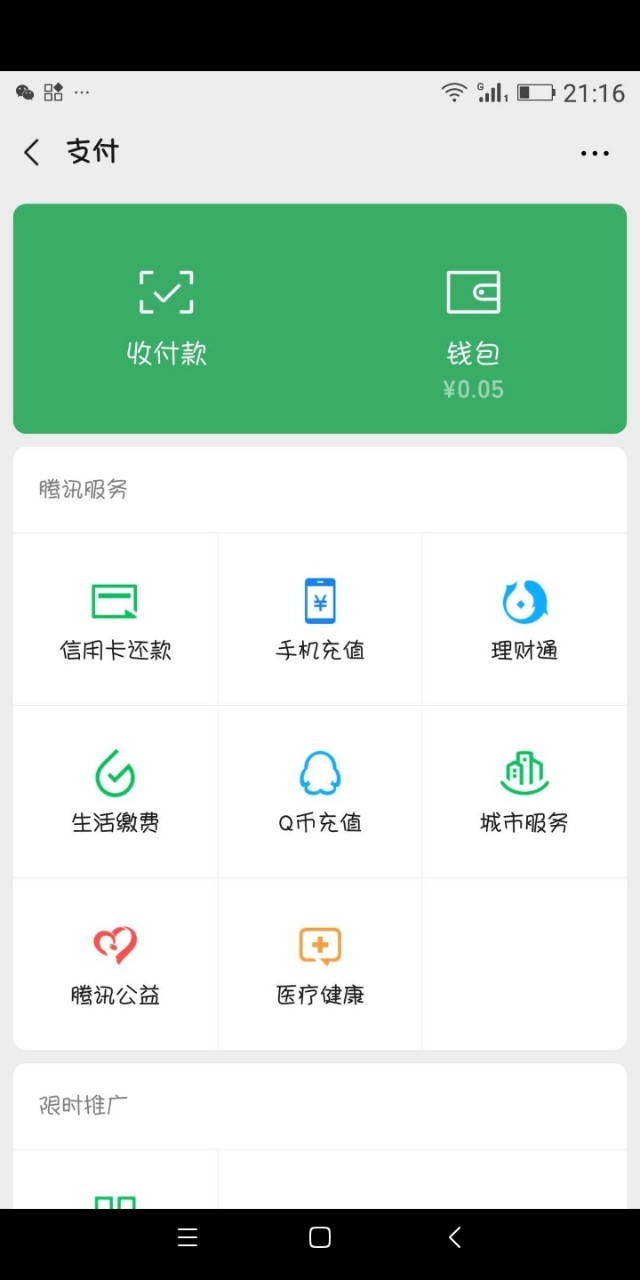The image size is (640, 1280).
Task: Open 理财通
Action: [x=524, y=619]
